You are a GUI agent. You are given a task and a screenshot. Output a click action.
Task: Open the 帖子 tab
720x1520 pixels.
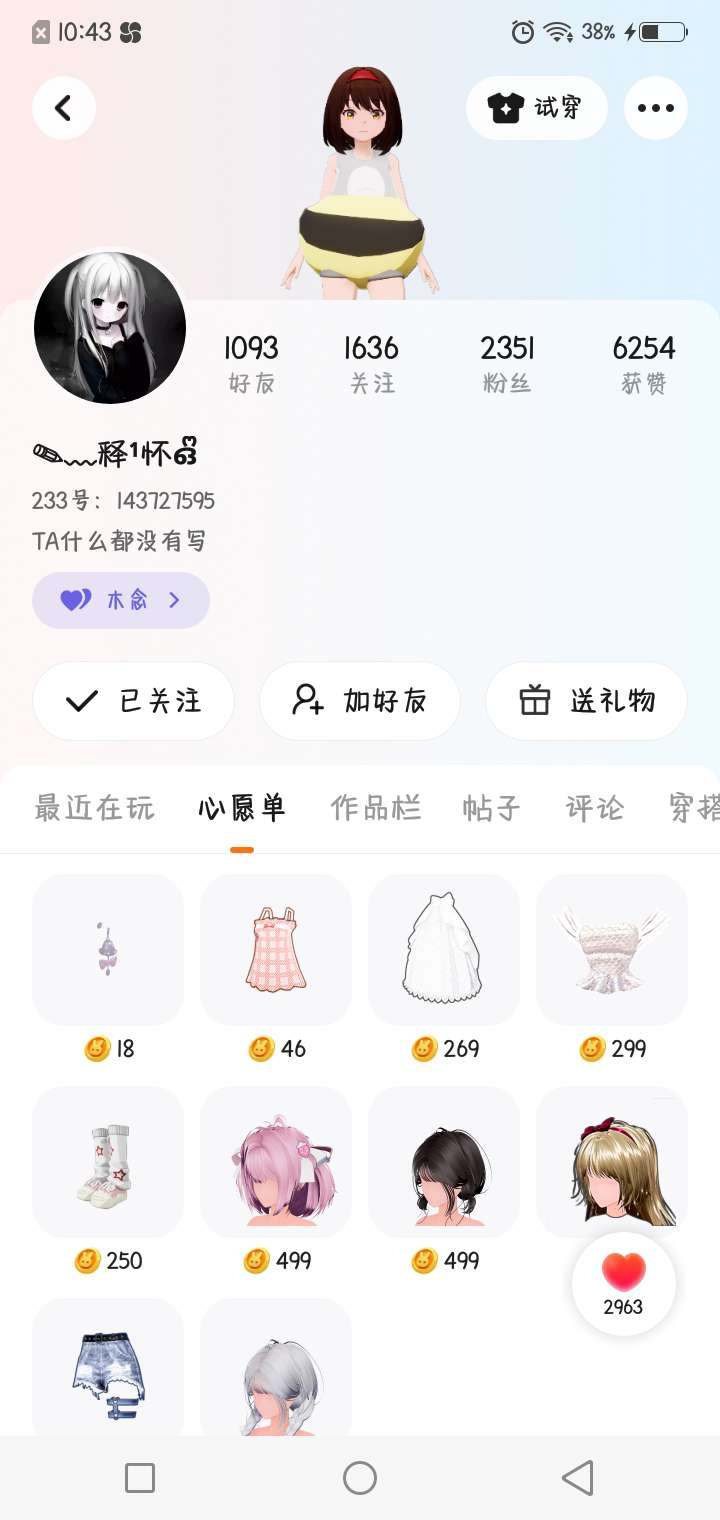[x=491, y=808]
